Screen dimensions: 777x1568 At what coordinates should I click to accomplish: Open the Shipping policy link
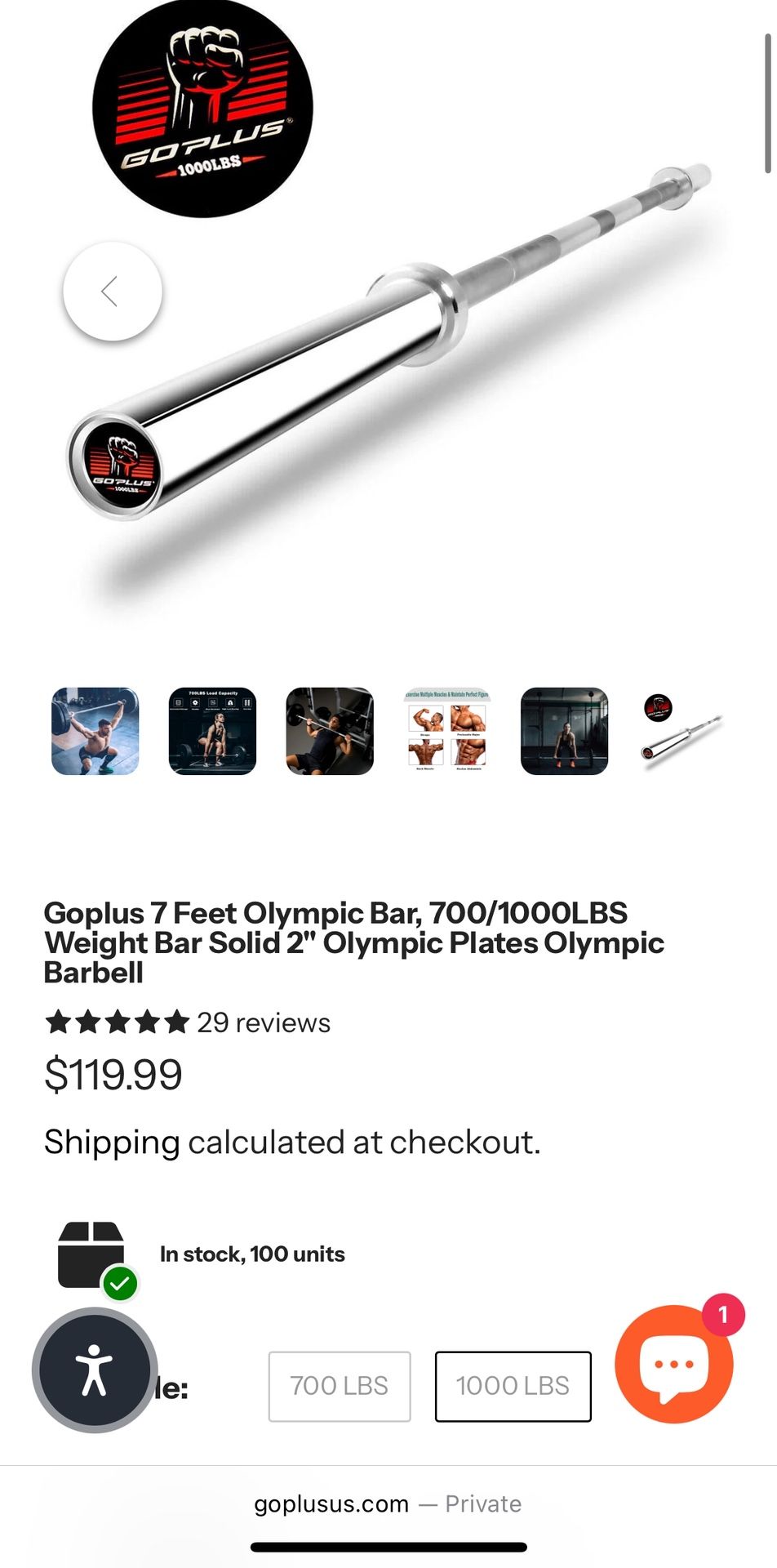coord(112,1142)
